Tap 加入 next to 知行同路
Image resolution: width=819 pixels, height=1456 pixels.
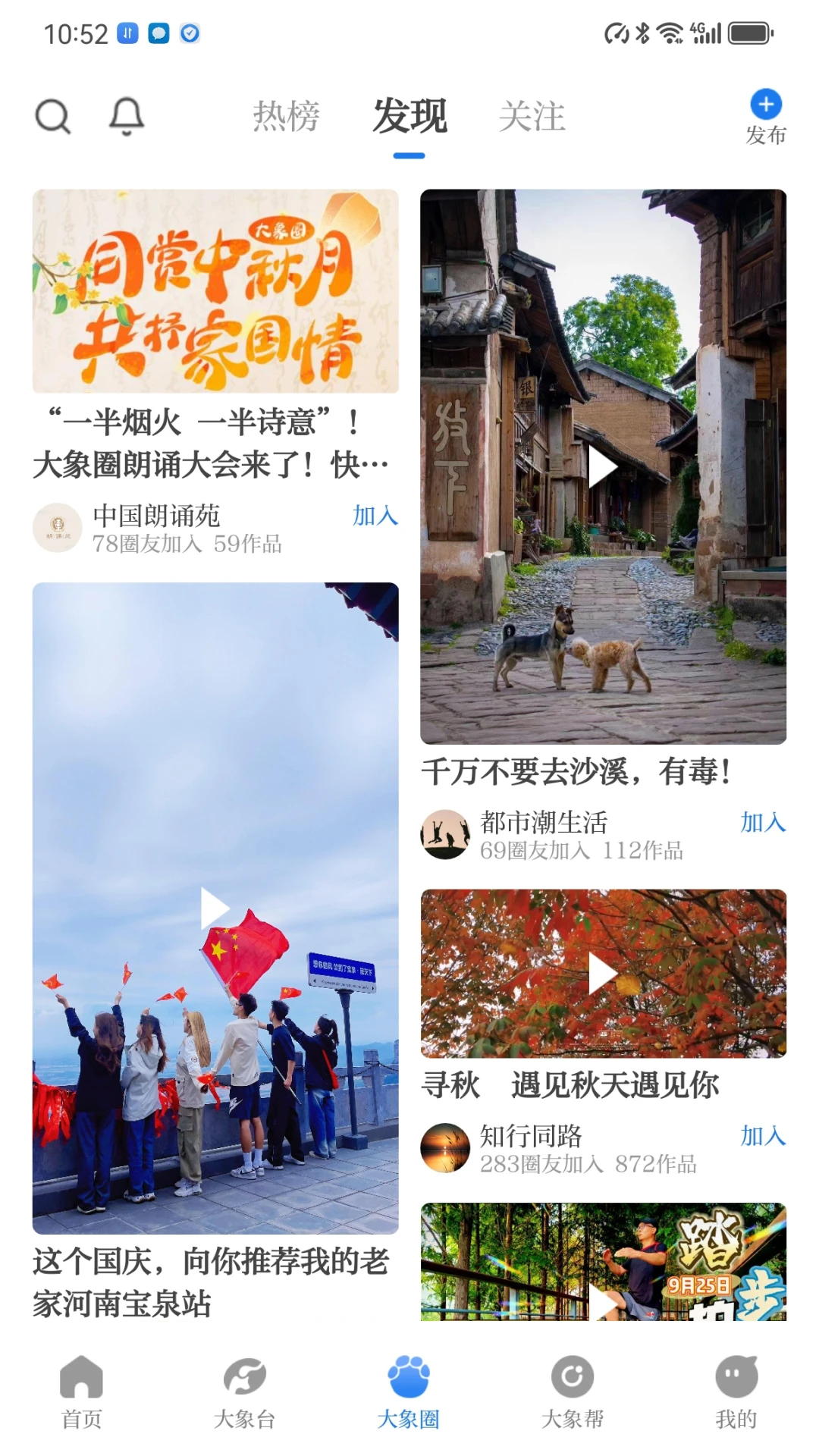[761, 1137]
